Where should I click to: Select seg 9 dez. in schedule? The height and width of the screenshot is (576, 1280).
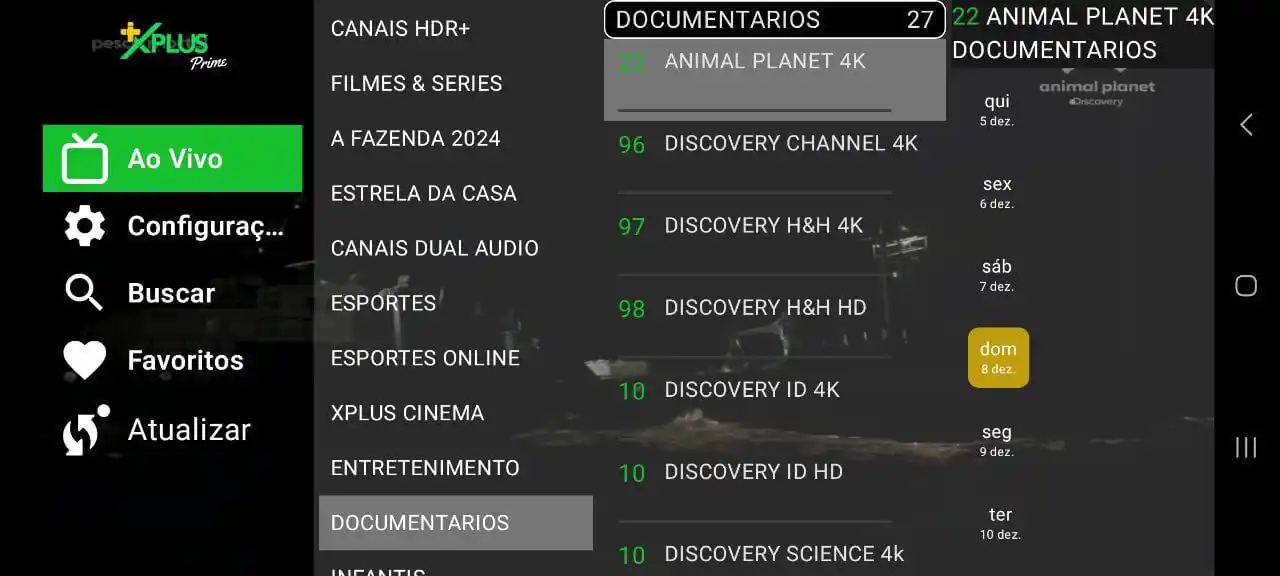[x=997, y=440]
